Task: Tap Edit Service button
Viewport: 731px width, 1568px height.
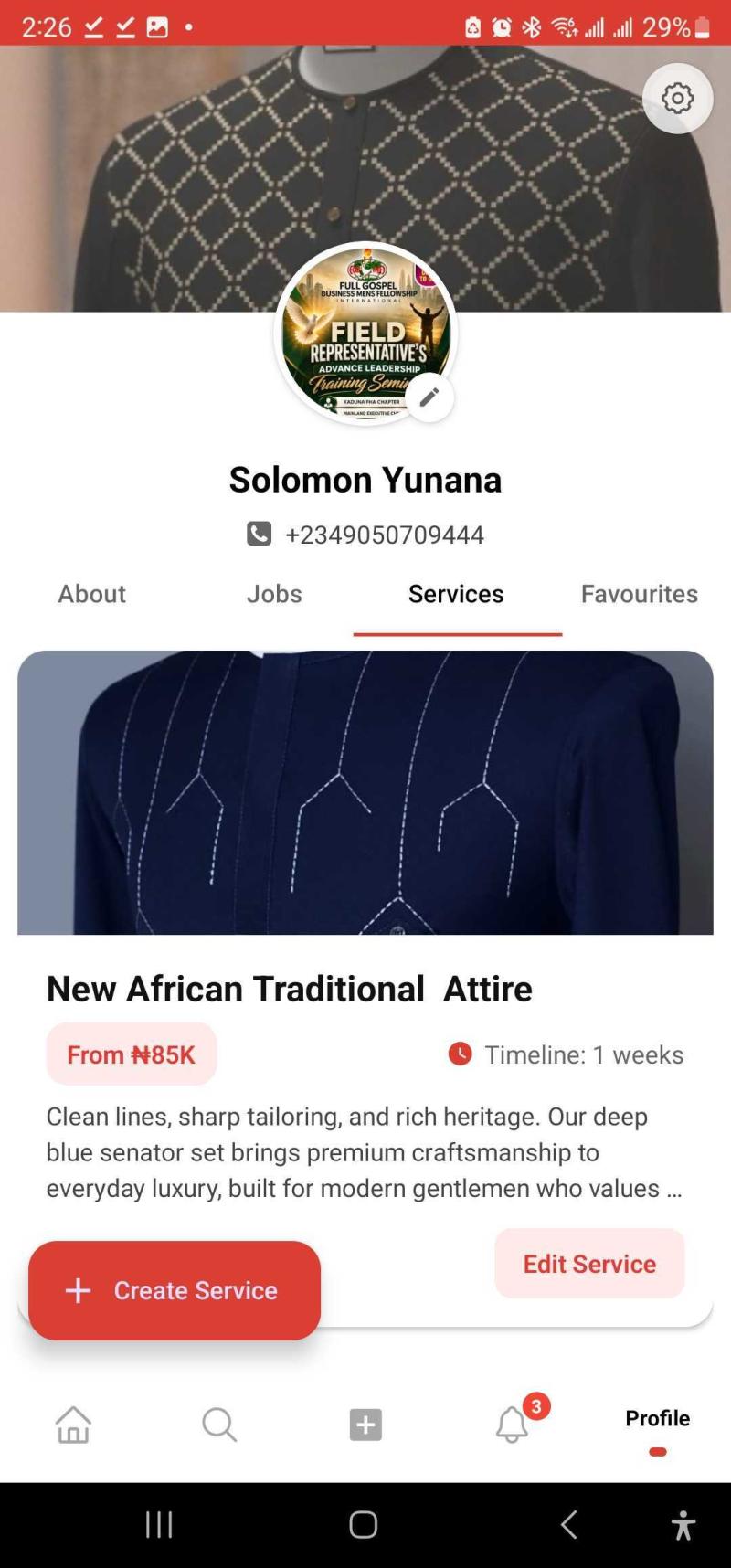Action: pos(589,1264)
